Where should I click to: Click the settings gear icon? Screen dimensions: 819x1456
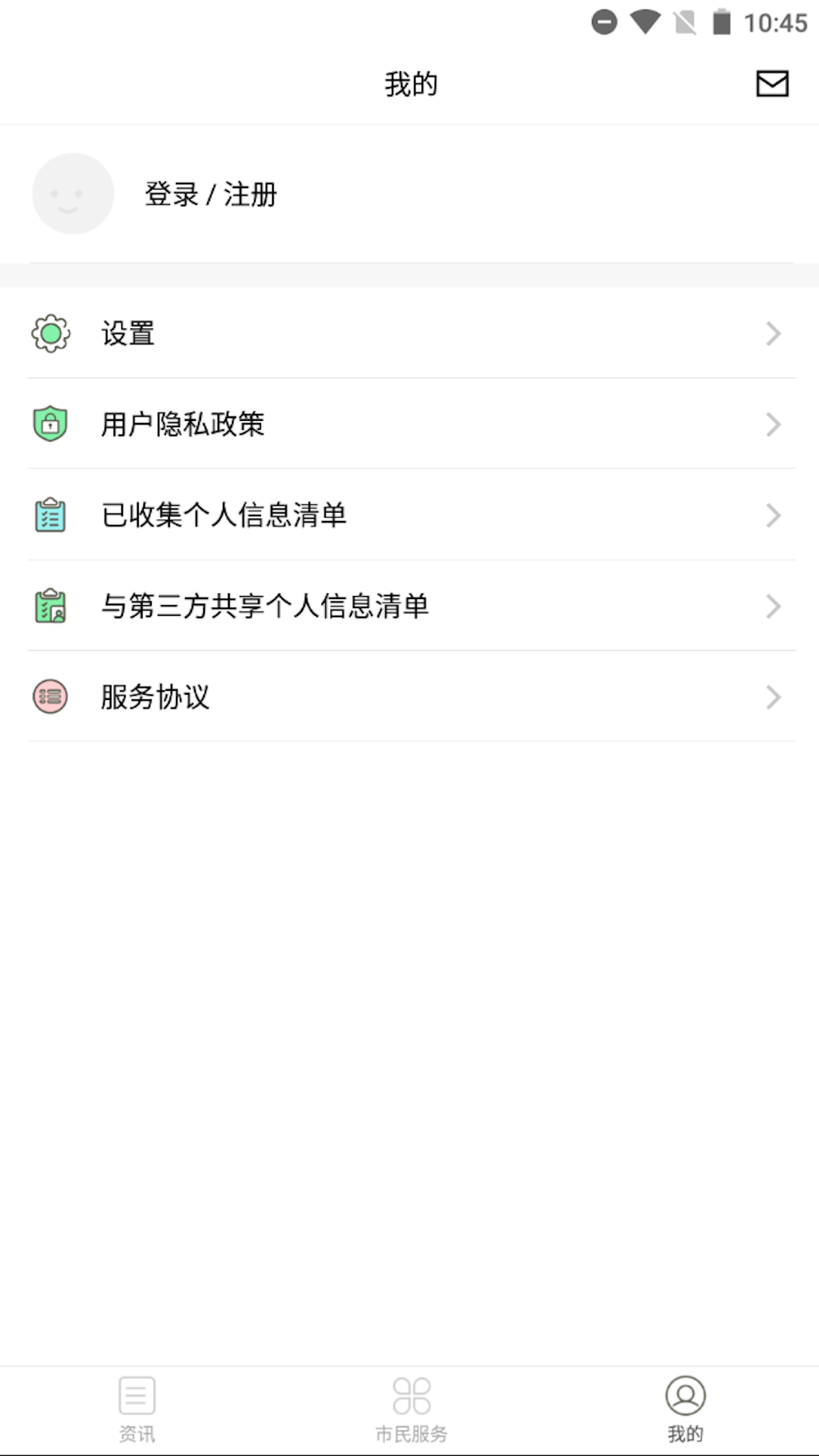coord(50,334)
